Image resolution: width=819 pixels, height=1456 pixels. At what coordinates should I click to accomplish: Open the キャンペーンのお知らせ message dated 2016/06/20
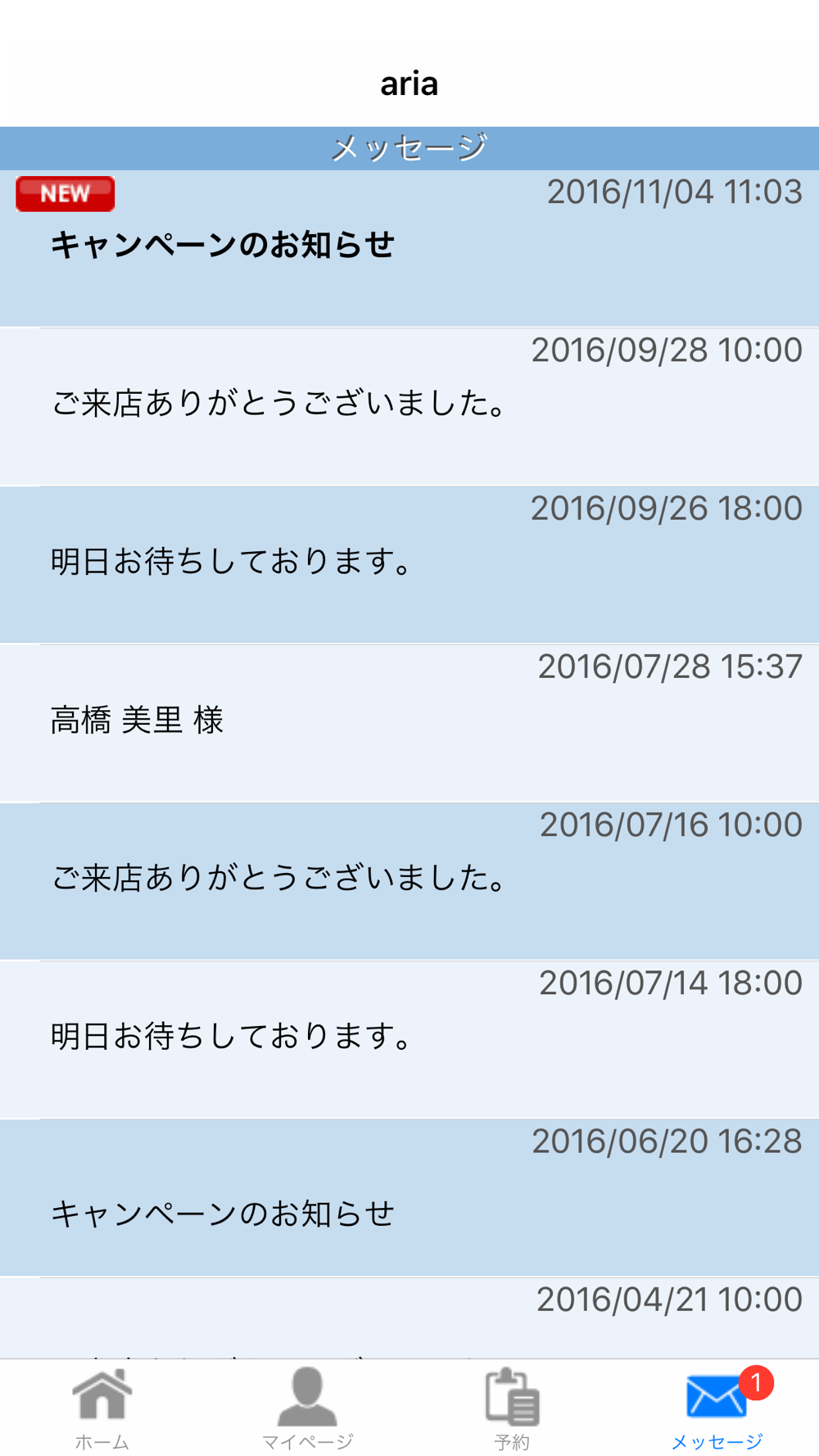pyautogui.click(x=409, y=1196)
